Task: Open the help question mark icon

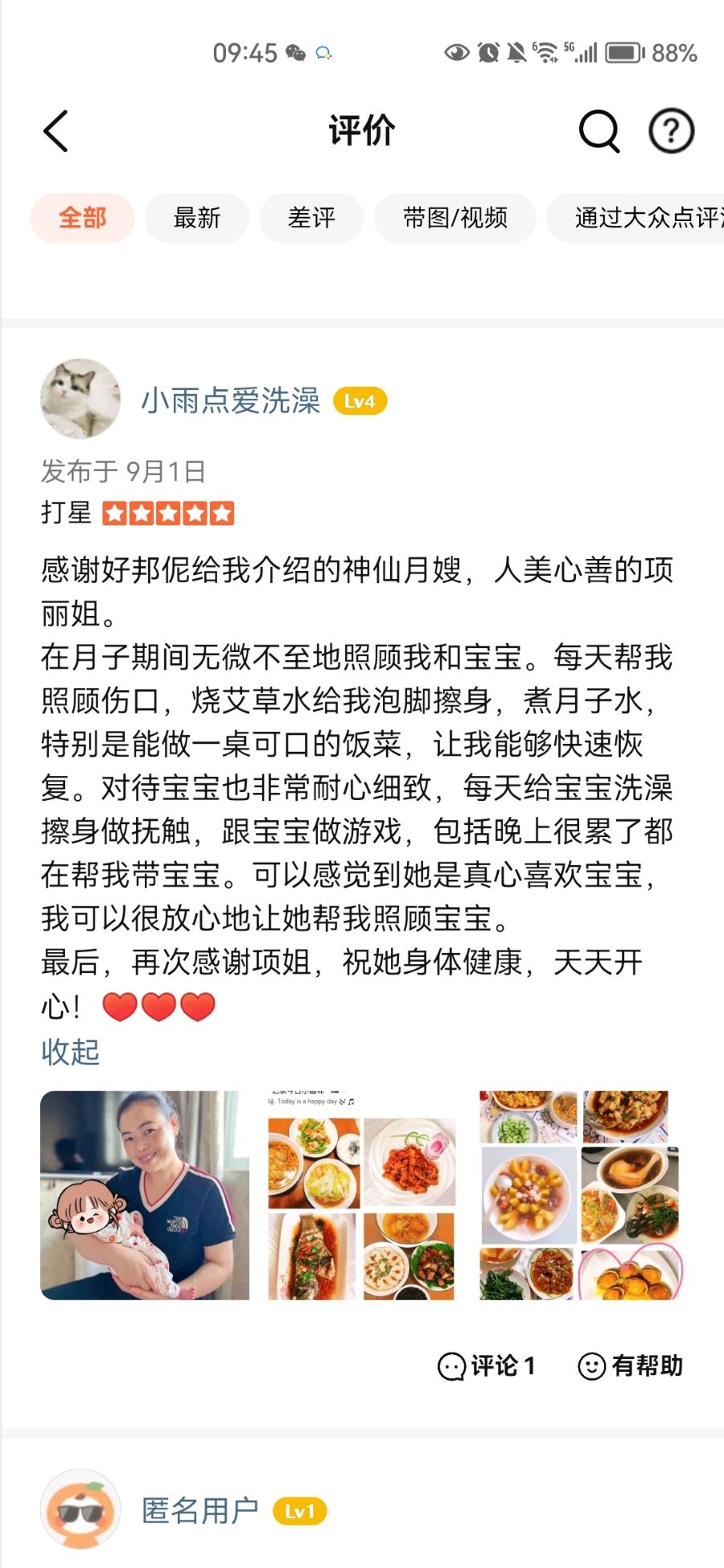Action: [671, 131]
